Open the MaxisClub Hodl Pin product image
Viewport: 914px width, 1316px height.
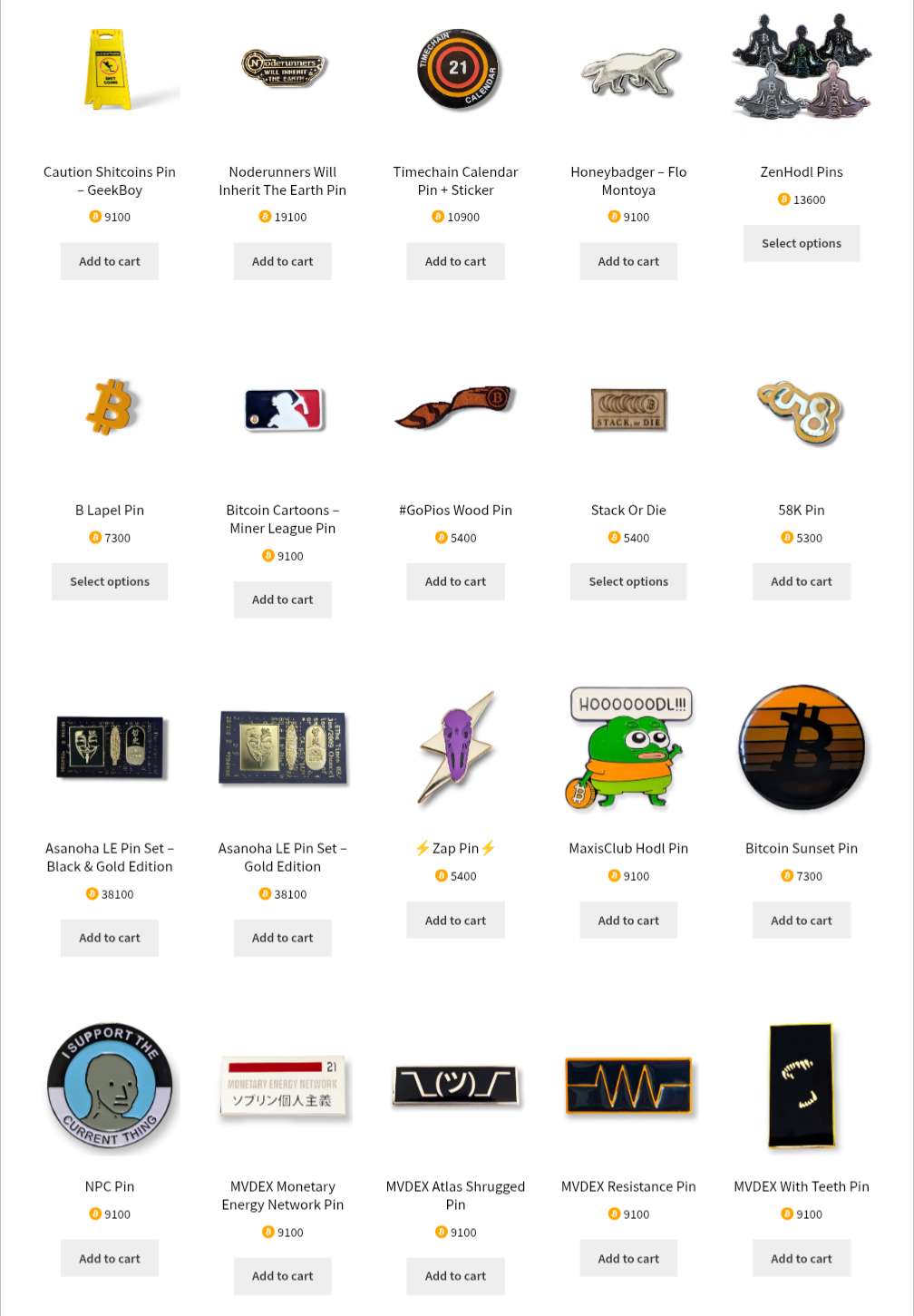[628, 748]
